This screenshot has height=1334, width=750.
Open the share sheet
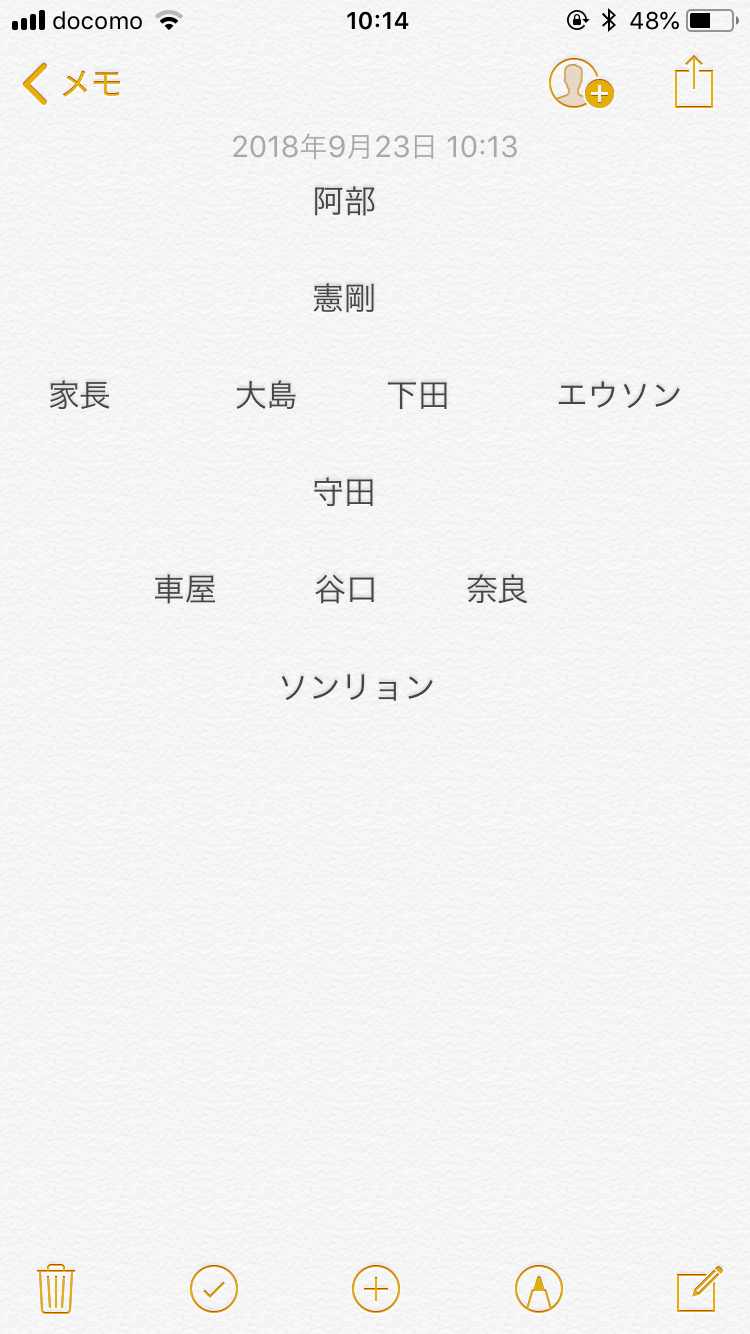click(x=694, y=82)
